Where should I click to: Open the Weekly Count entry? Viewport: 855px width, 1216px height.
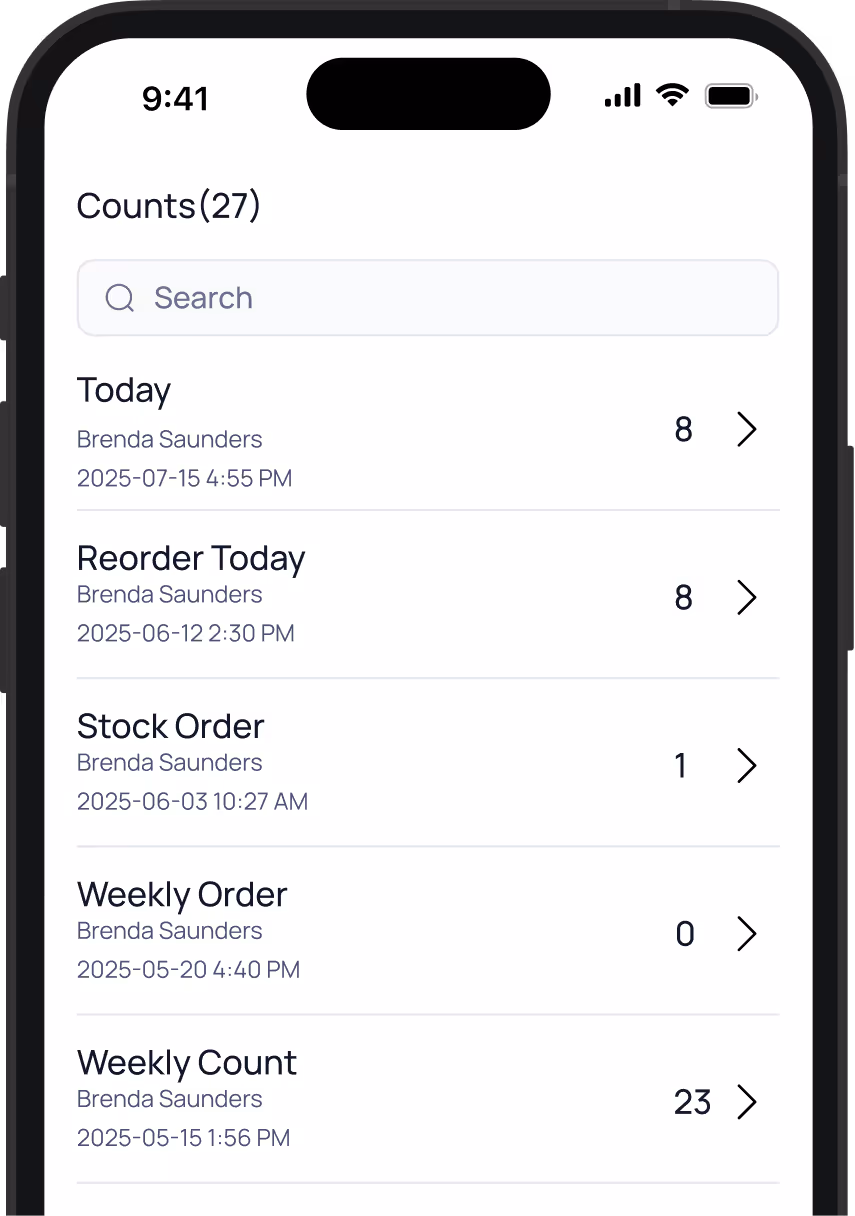coord(427,1099)
